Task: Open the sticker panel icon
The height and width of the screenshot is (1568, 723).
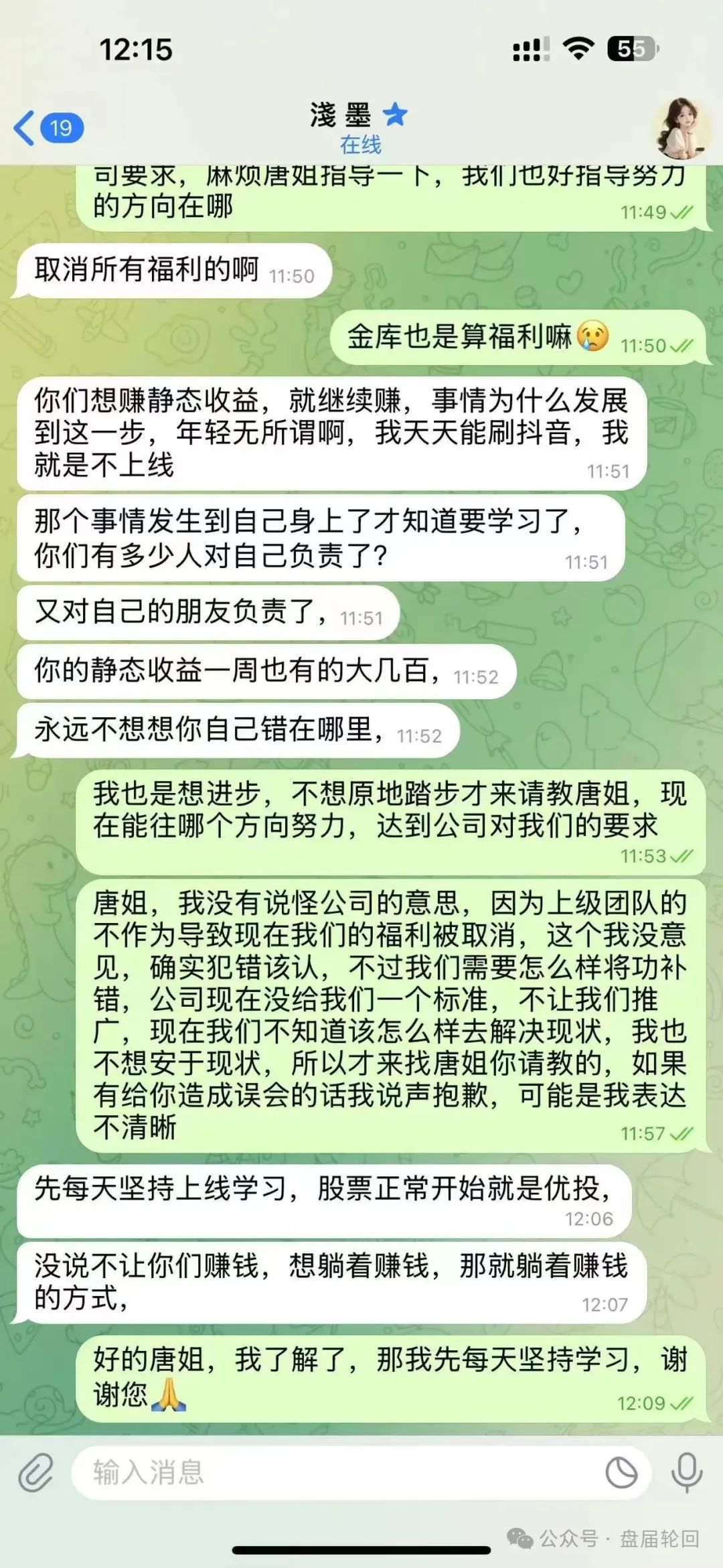Action: 621,1472
